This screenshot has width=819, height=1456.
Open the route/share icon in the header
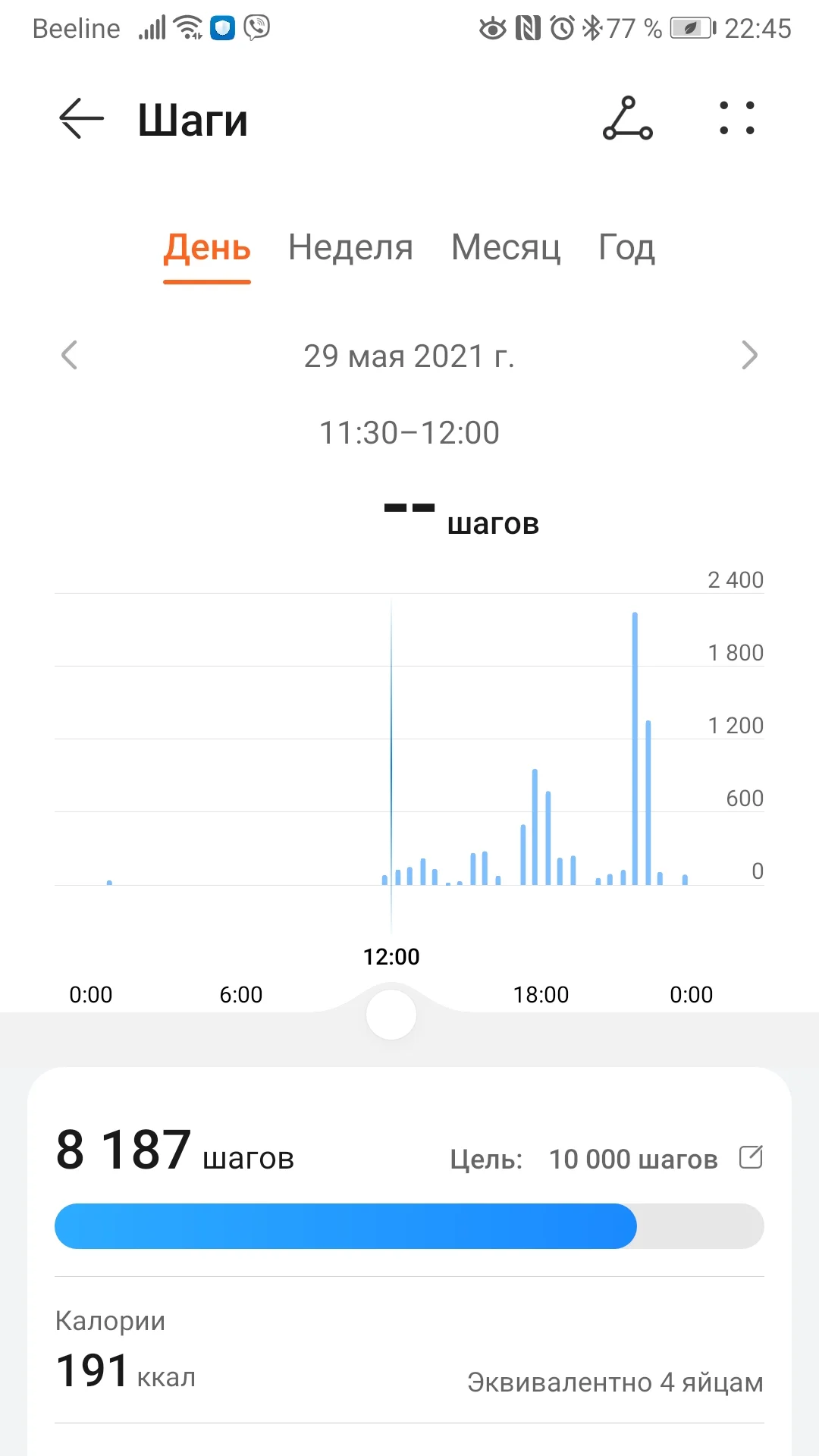(628, 119)
